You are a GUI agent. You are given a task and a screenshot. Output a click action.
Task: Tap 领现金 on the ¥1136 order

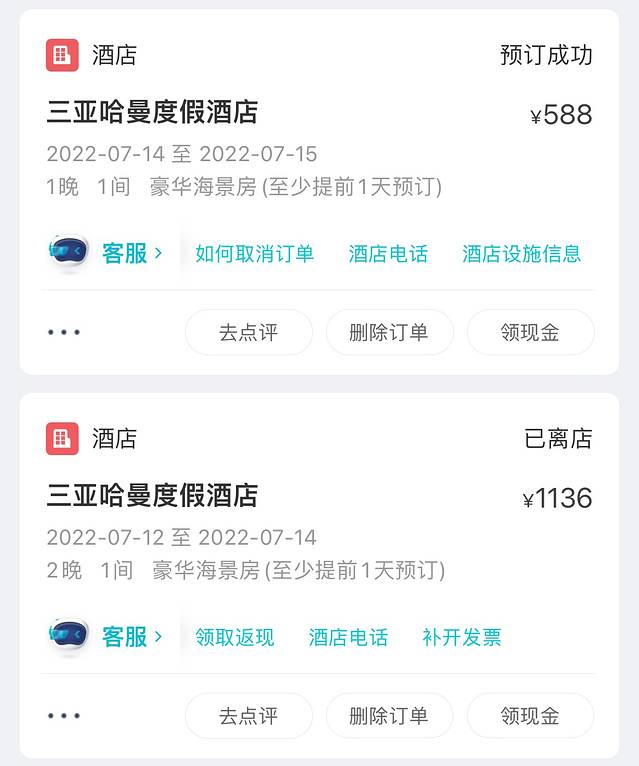[x=530, y=716]
